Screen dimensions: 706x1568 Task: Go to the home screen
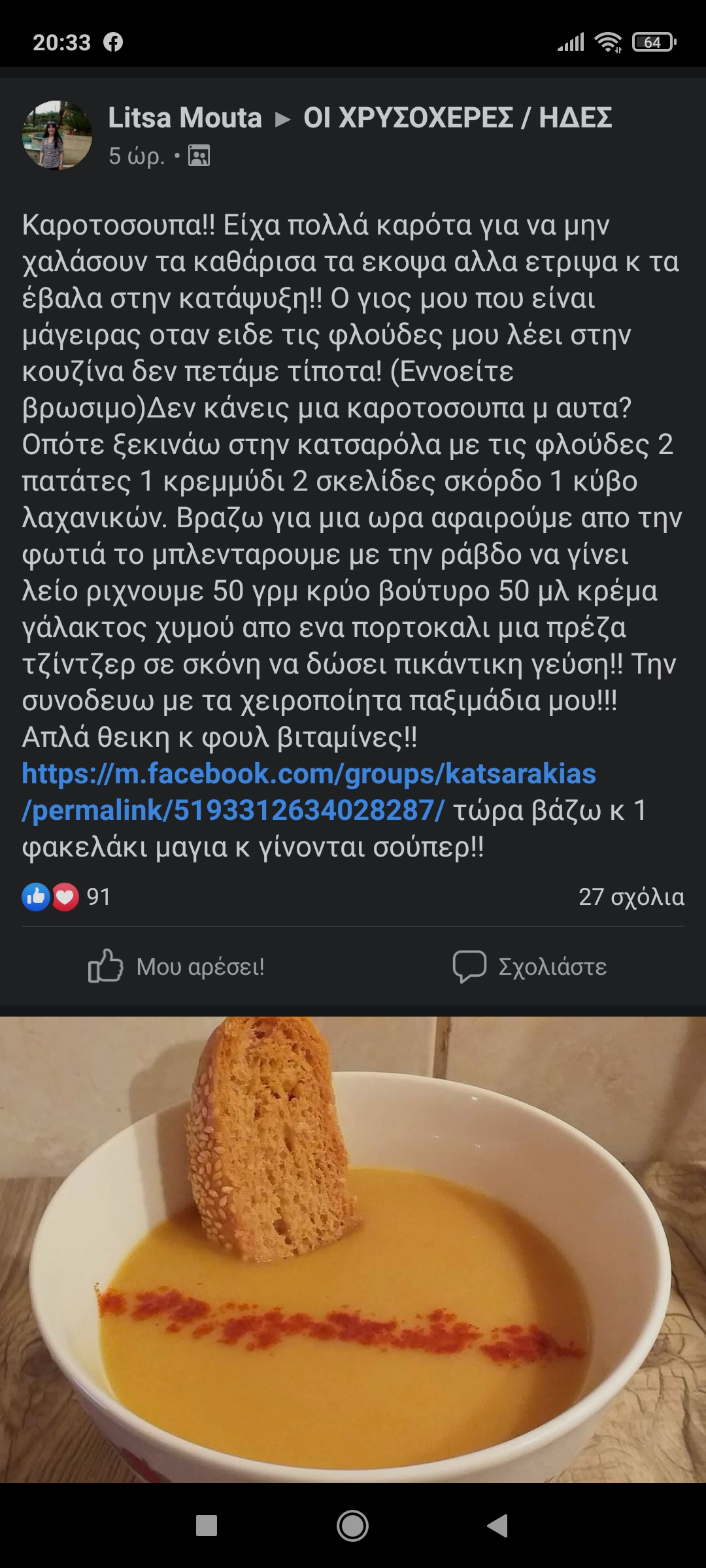(352, 1526)
